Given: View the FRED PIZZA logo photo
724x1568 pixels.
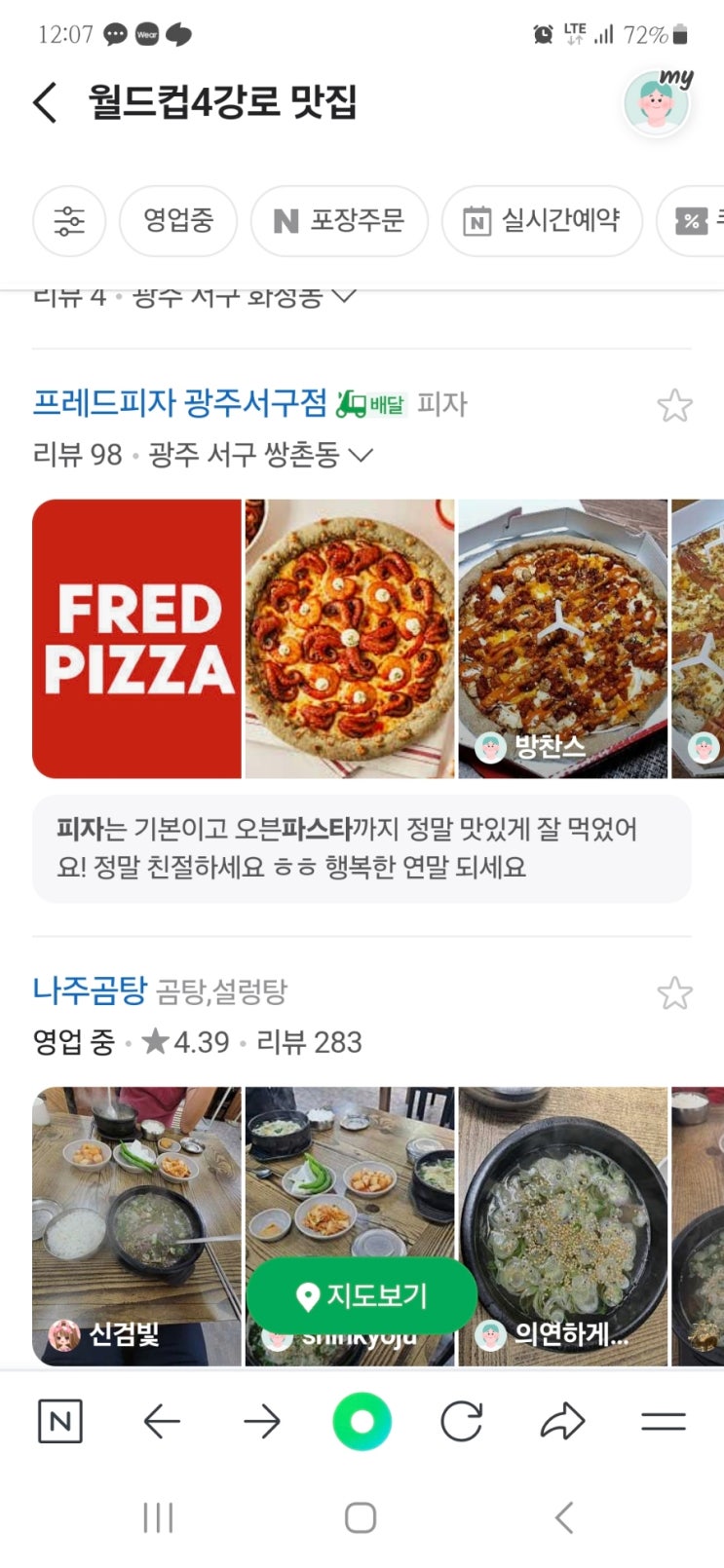Looking at the screenshot, I should (x=136, y=639).
